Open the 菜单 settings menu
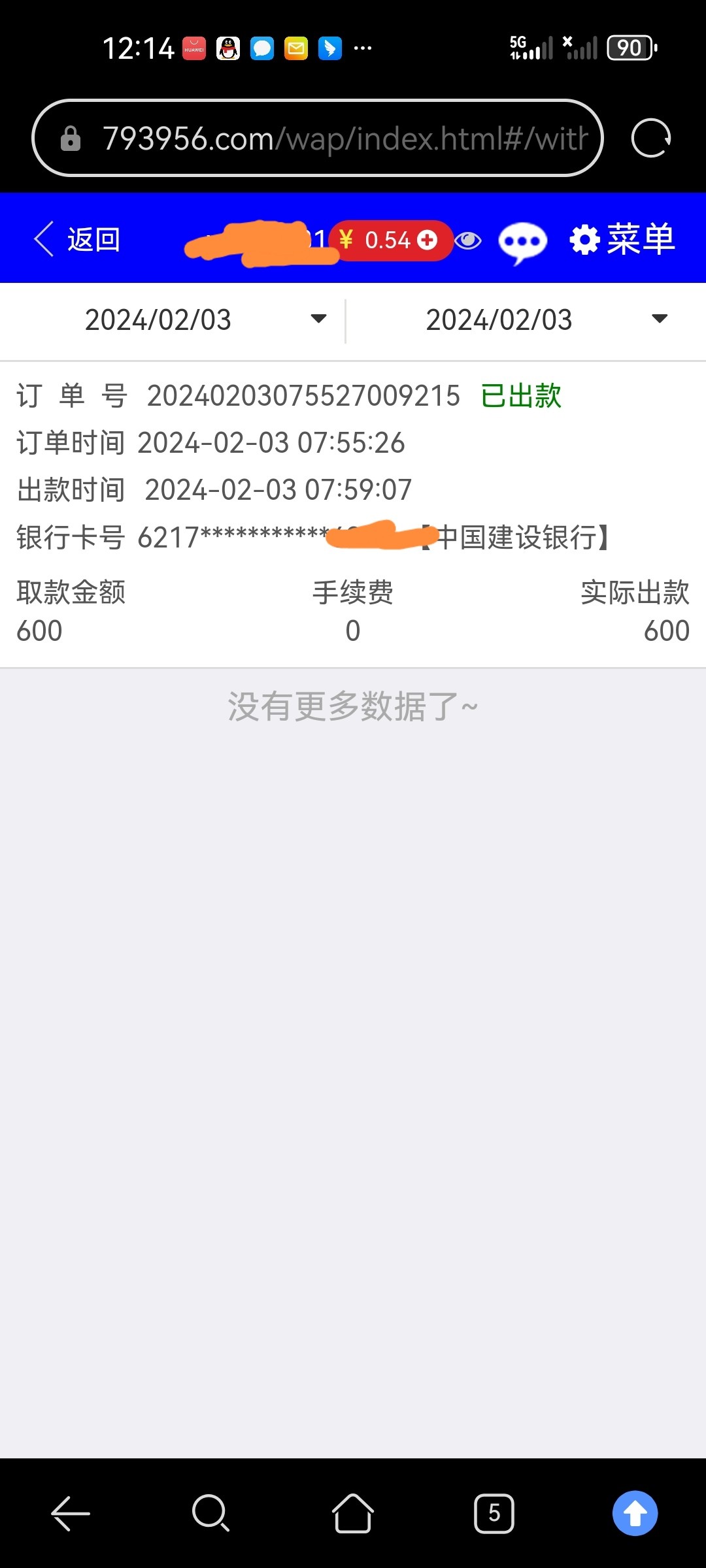Screen dimensions: 706x1568 (622, 240)
